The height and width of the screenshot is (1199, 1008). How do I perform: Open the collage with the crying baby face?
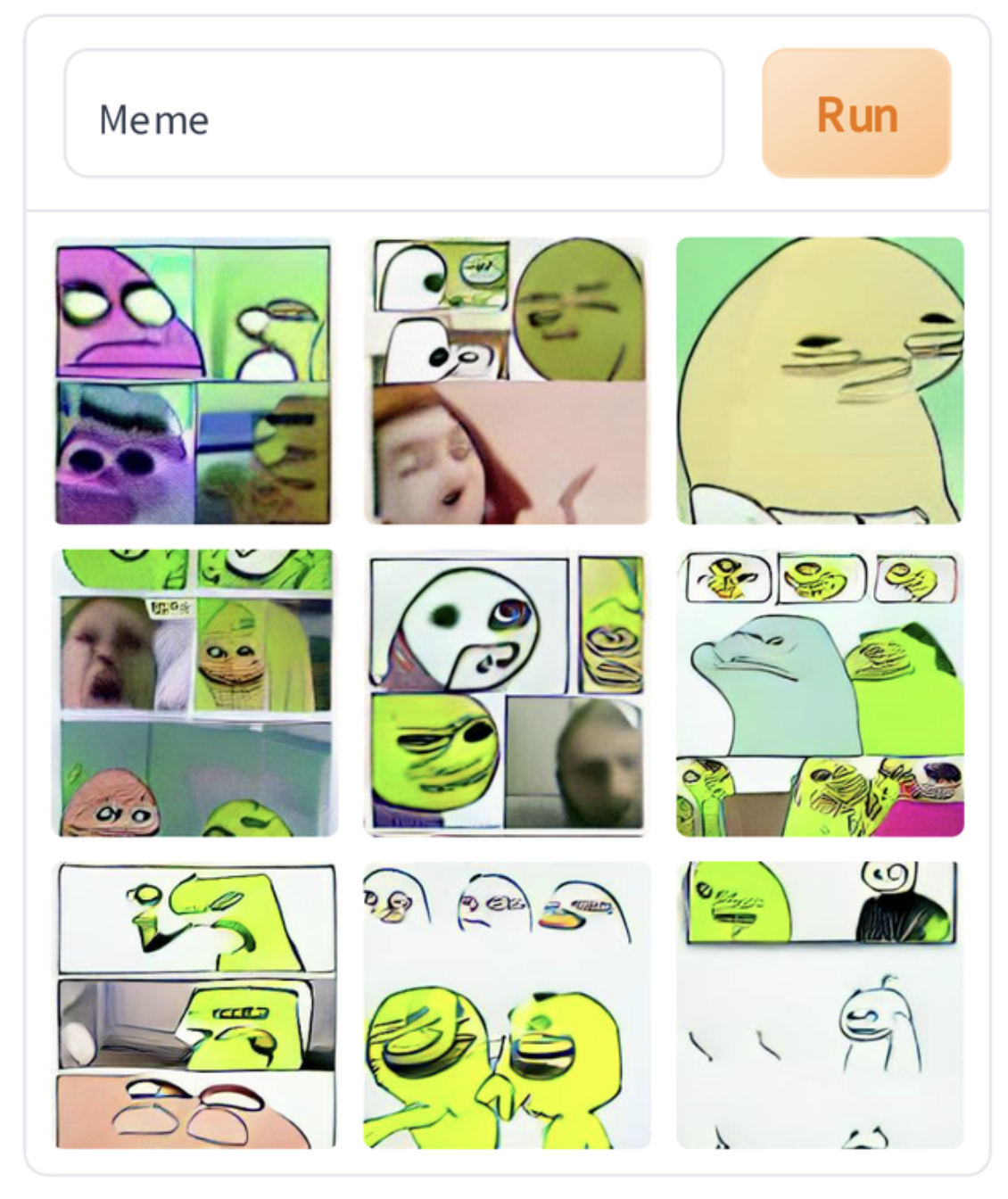(x=194, y=693)
